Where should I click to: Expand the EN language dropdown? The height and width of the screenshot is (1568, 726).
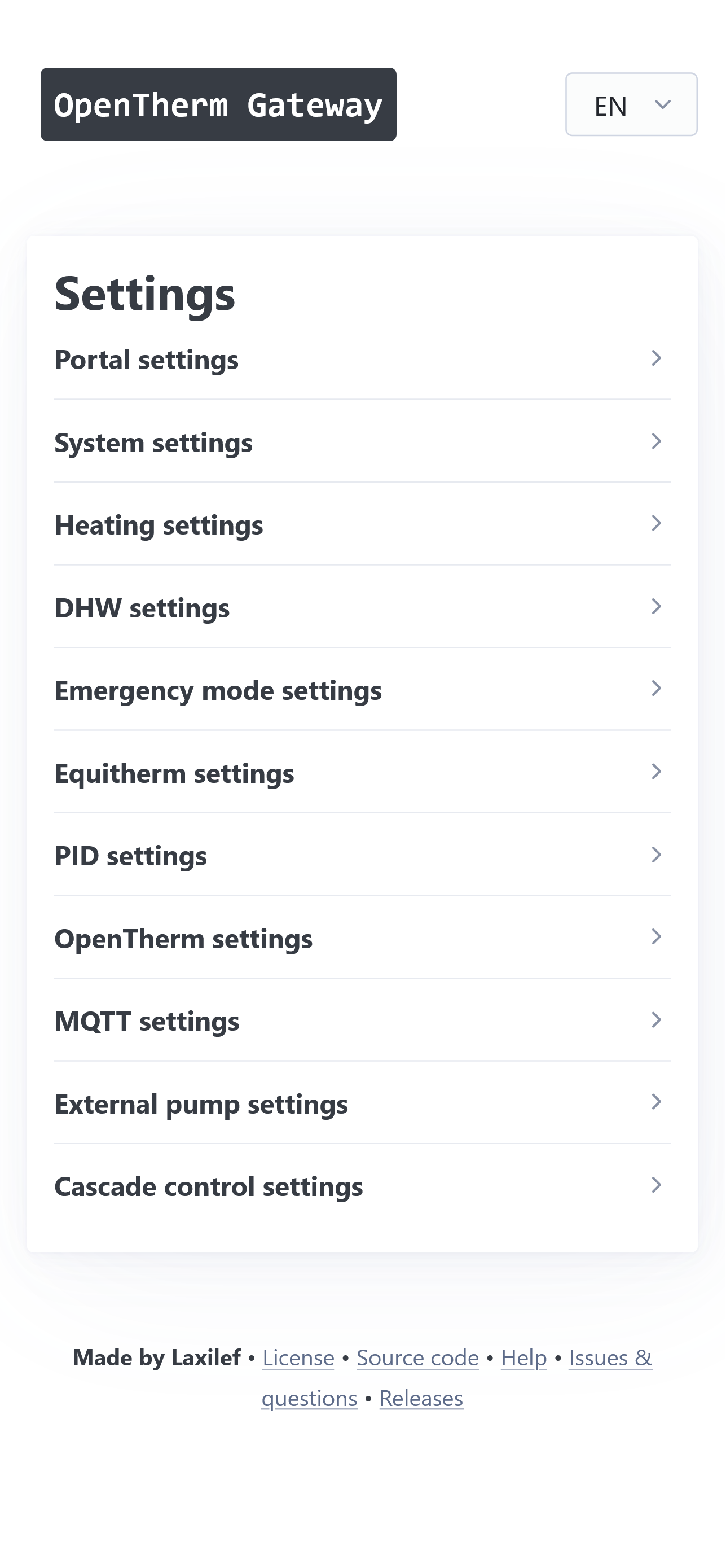click(631, 104)
